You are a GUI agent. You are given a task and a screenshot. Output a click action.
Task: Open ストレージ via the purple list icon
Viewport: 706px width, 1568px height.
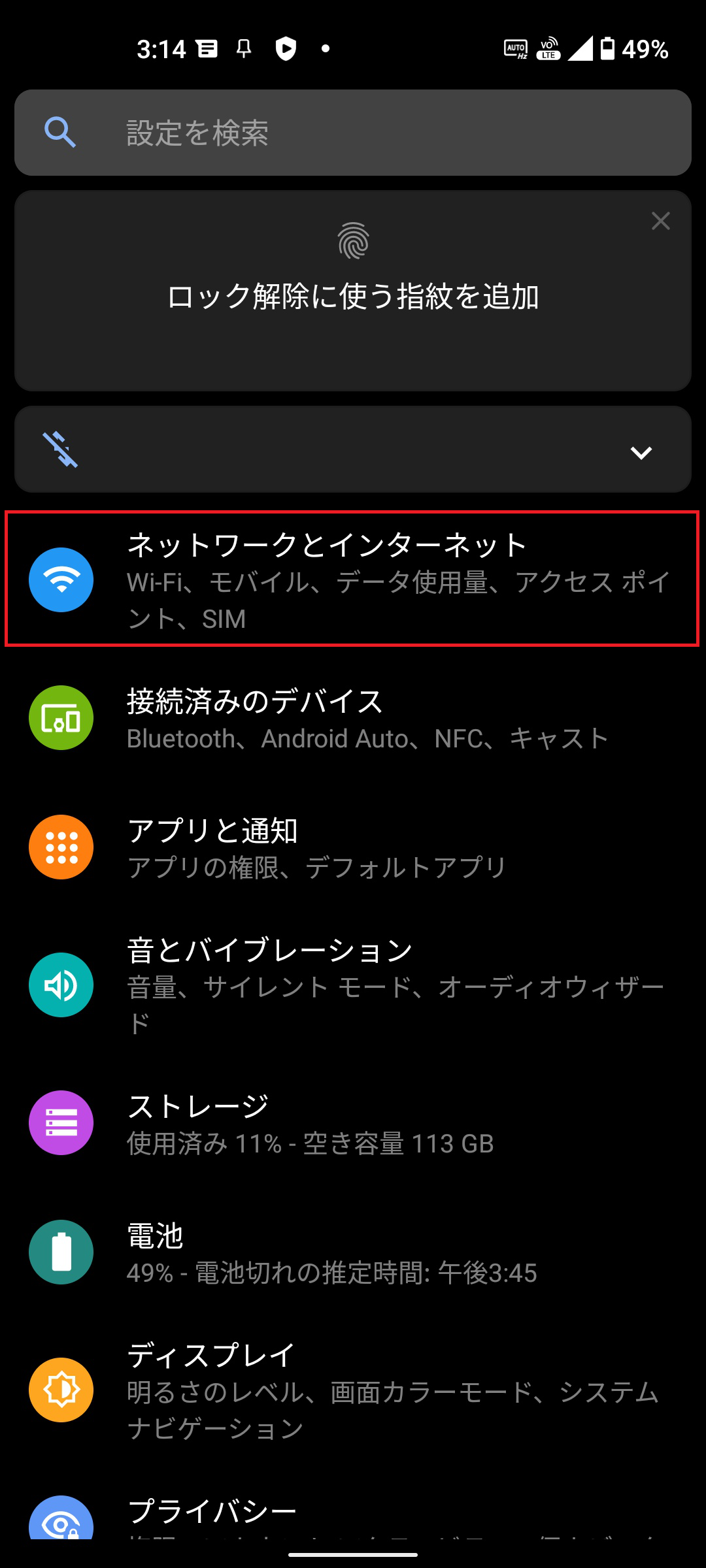61,1122
